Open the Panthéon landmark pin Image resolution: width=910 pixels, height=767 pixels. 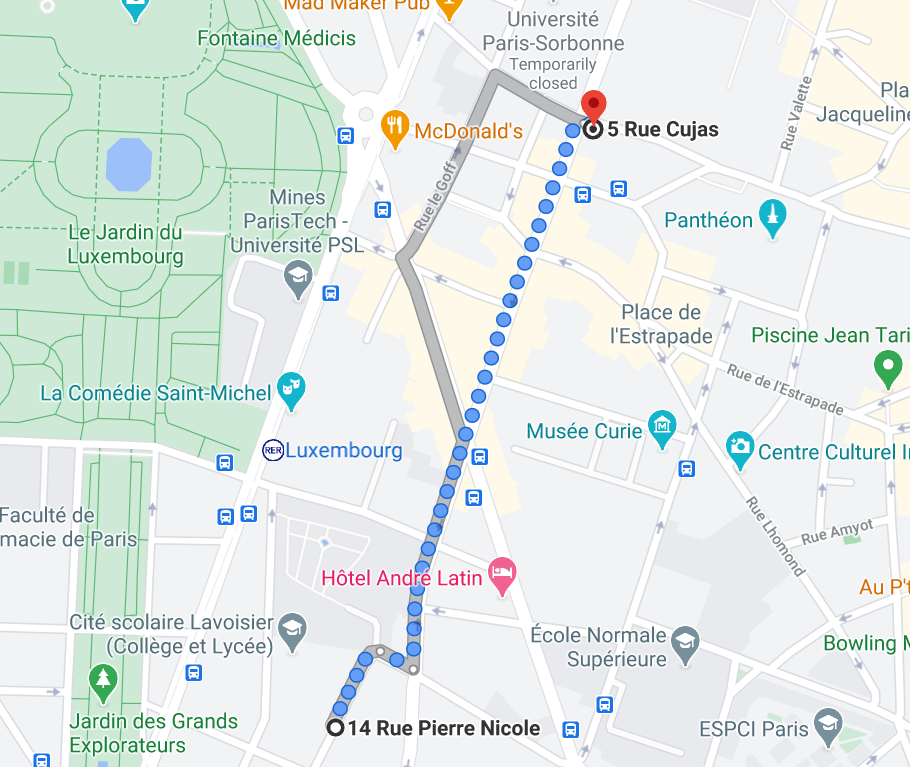[x=772, y=215]
